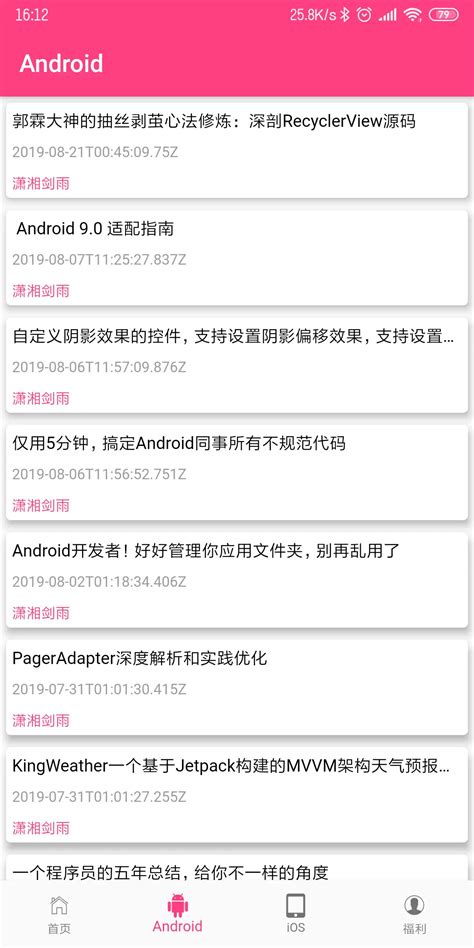Go to the 福利 tab
Screen dimensions: 474x948
pyautogui.click(x=415, y=914)
